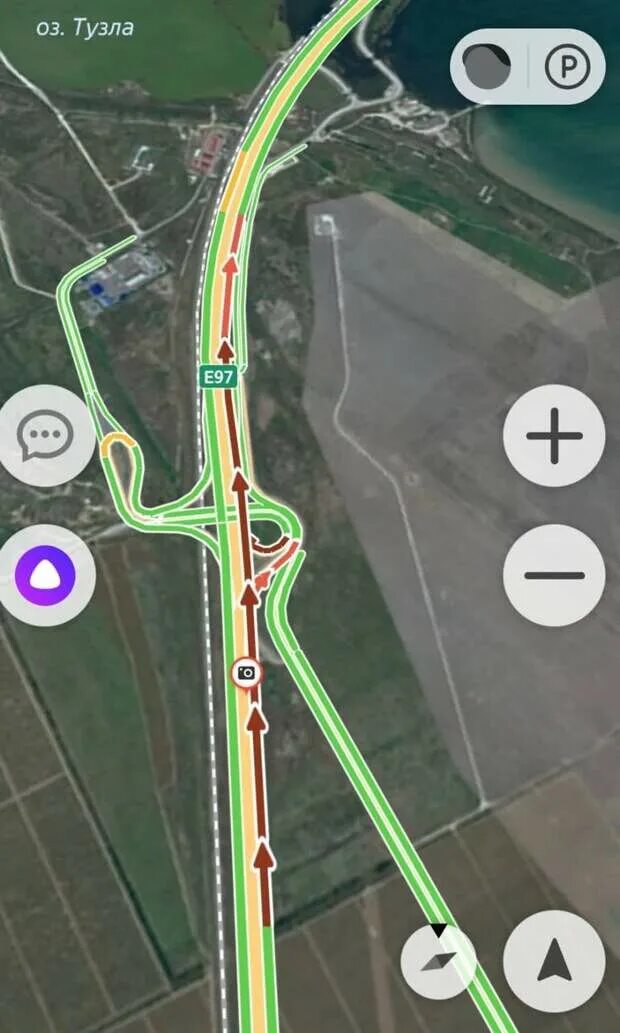
Task: Show parking spots on the map
Action: coord(574,67)
